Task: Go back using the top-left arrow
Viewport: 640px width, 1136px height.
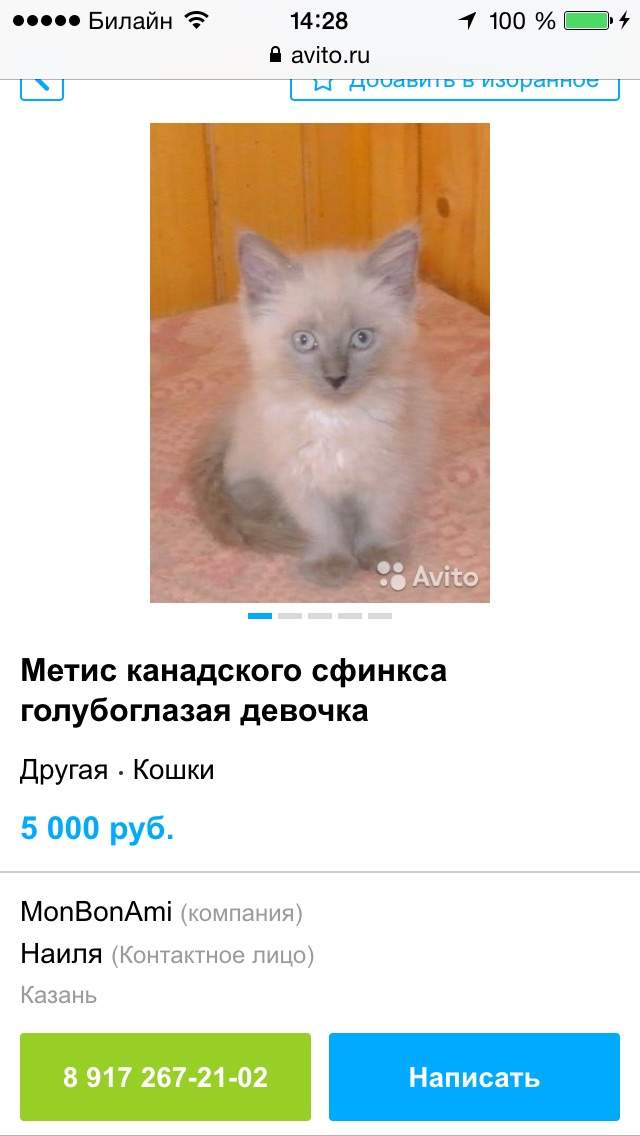Action: 42,87
